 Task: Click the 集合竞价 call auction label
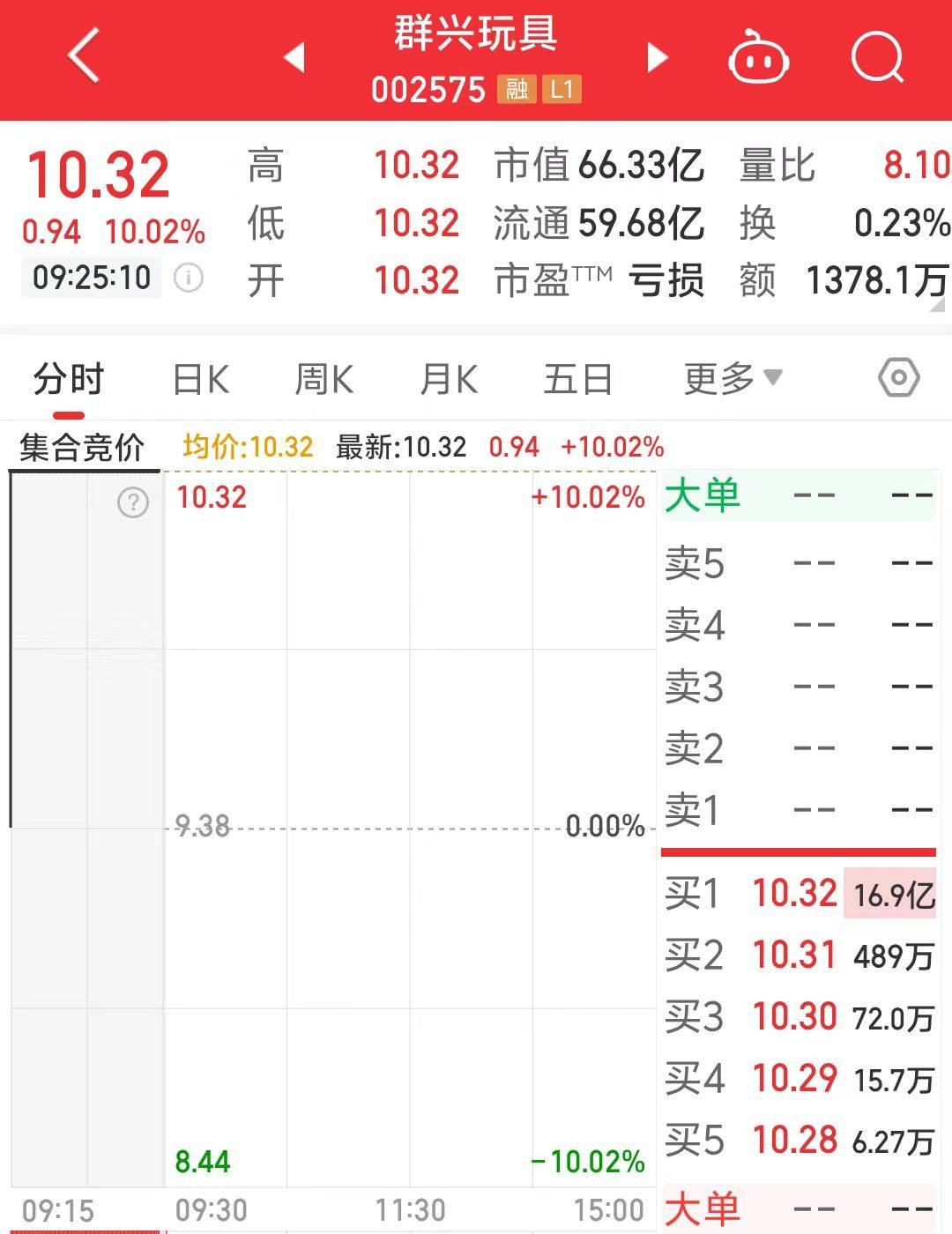tap(83, 447)
